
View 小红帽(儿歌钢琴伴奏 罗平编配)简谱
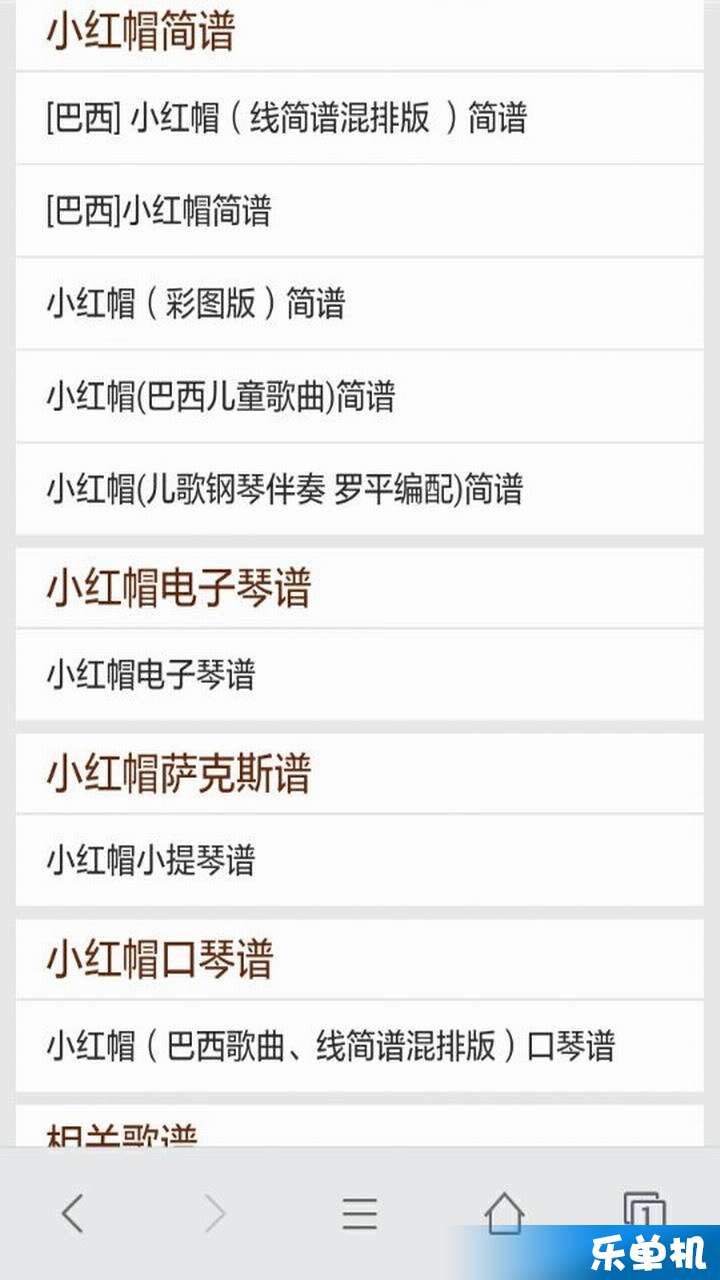coord(359,489)
